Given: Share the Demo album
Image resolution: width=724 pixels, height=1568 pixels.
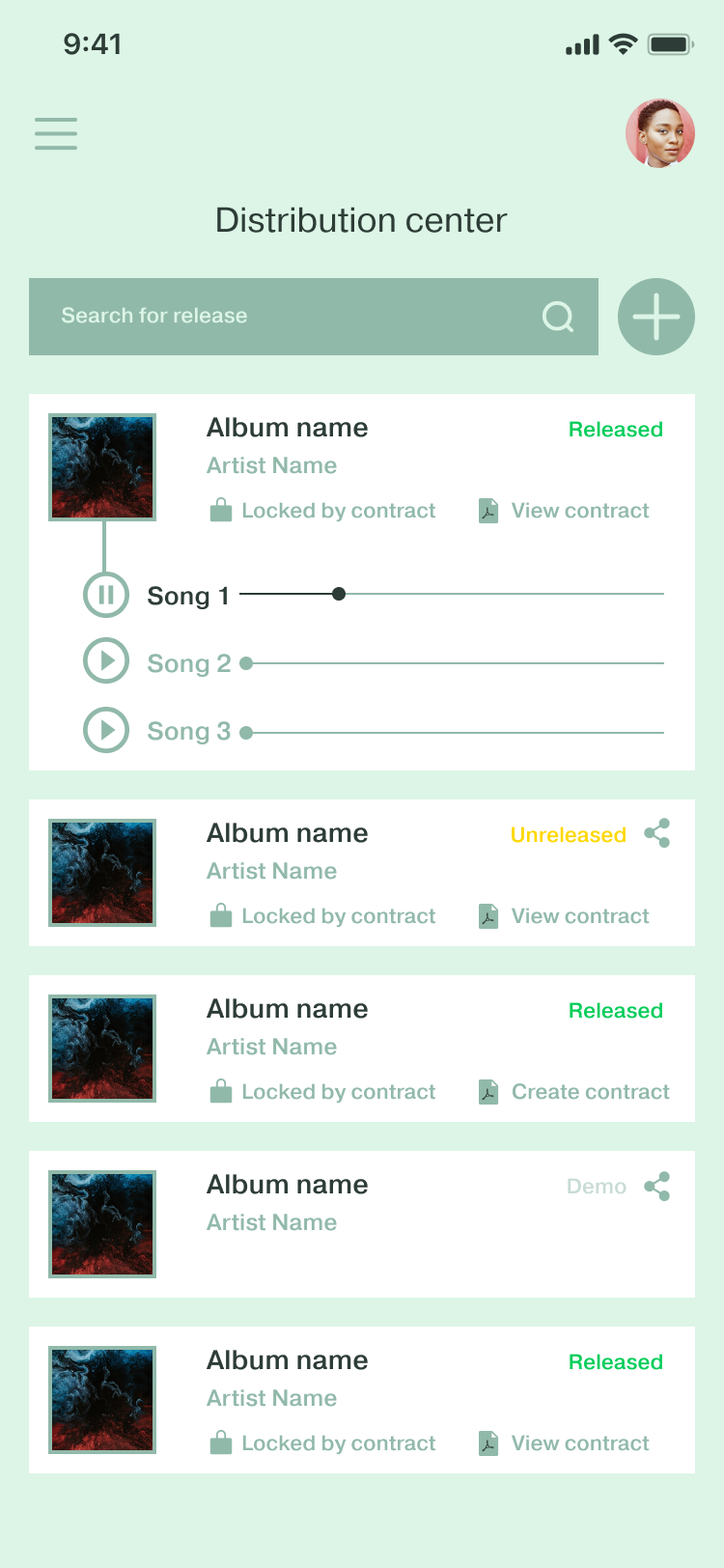Looking at the screenshot, I should 657,1187.
